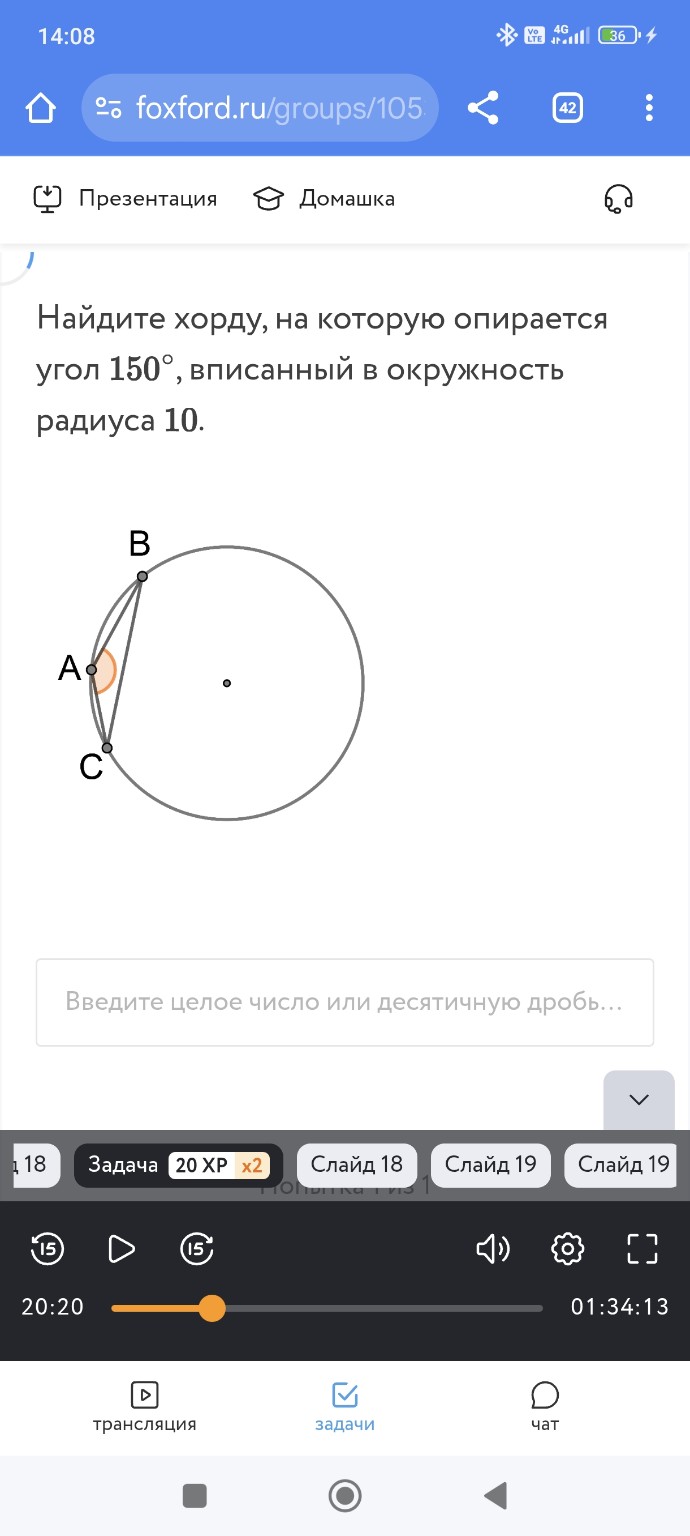Share the current page
This screenshot has width=690, height=1536.
tap(483, 108)
